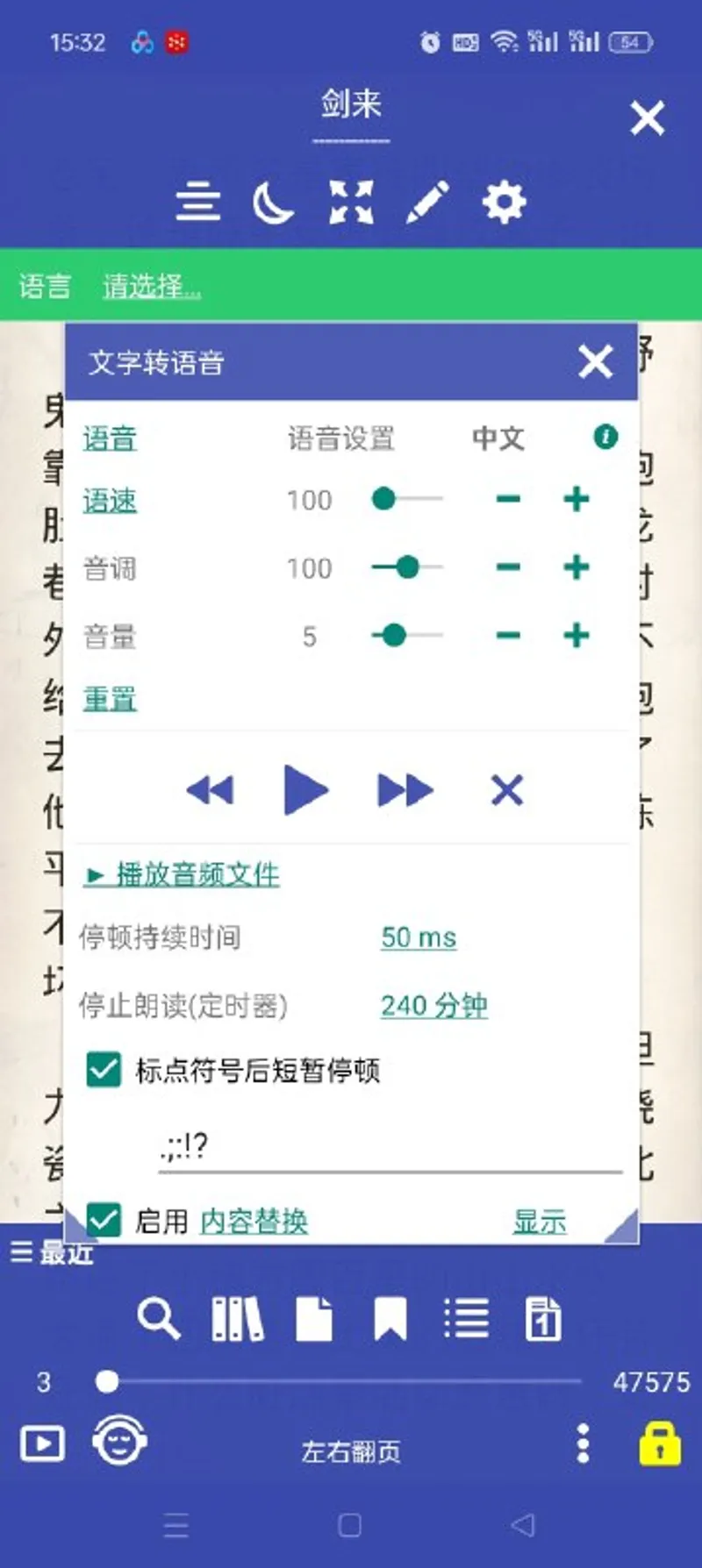Disable the 启用 内容替换 checkbox

[104, 1220]
